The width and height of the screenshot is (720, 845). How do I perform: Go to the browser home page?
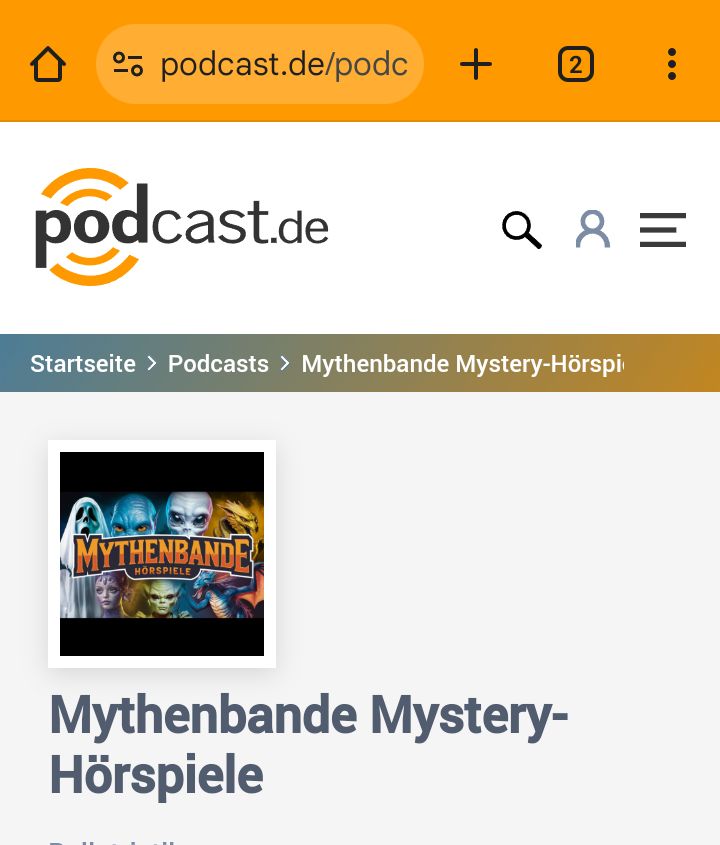(x=48, y=65)
